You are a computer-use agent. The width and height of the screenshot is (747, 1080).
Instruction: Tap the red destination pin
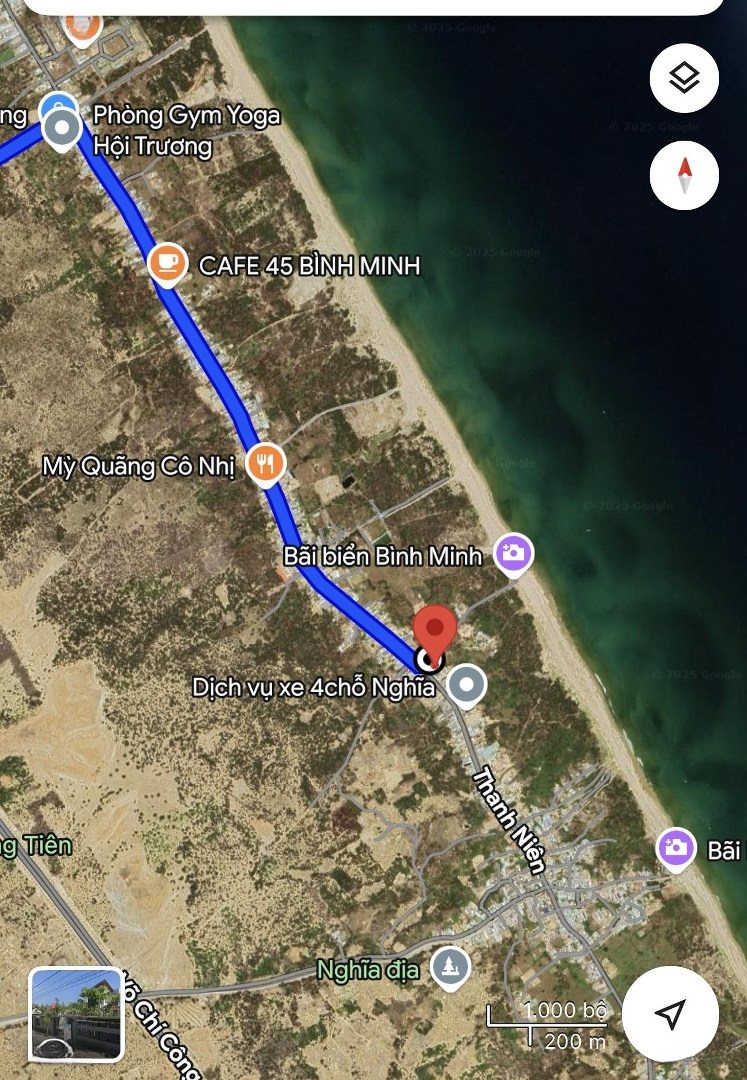(435, 630)
